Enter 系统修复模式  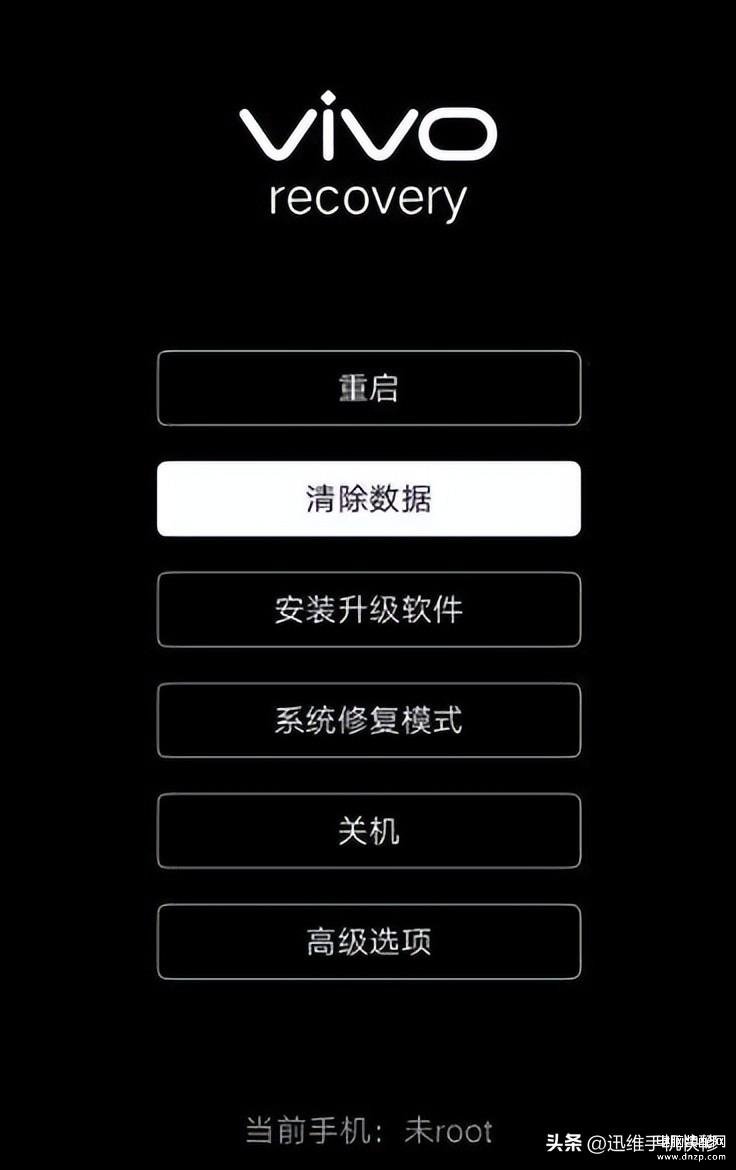pos(368,720)
